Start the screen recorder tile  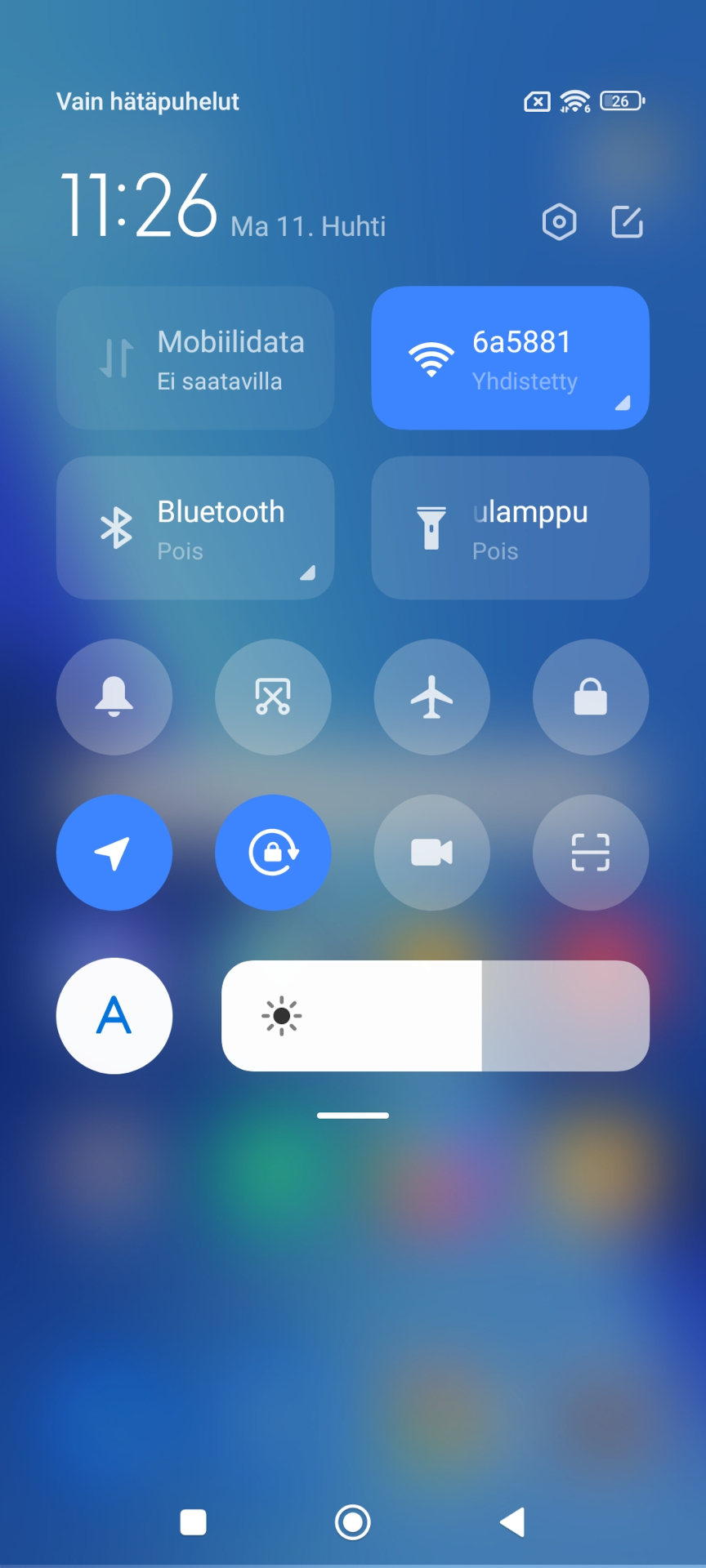431,853
